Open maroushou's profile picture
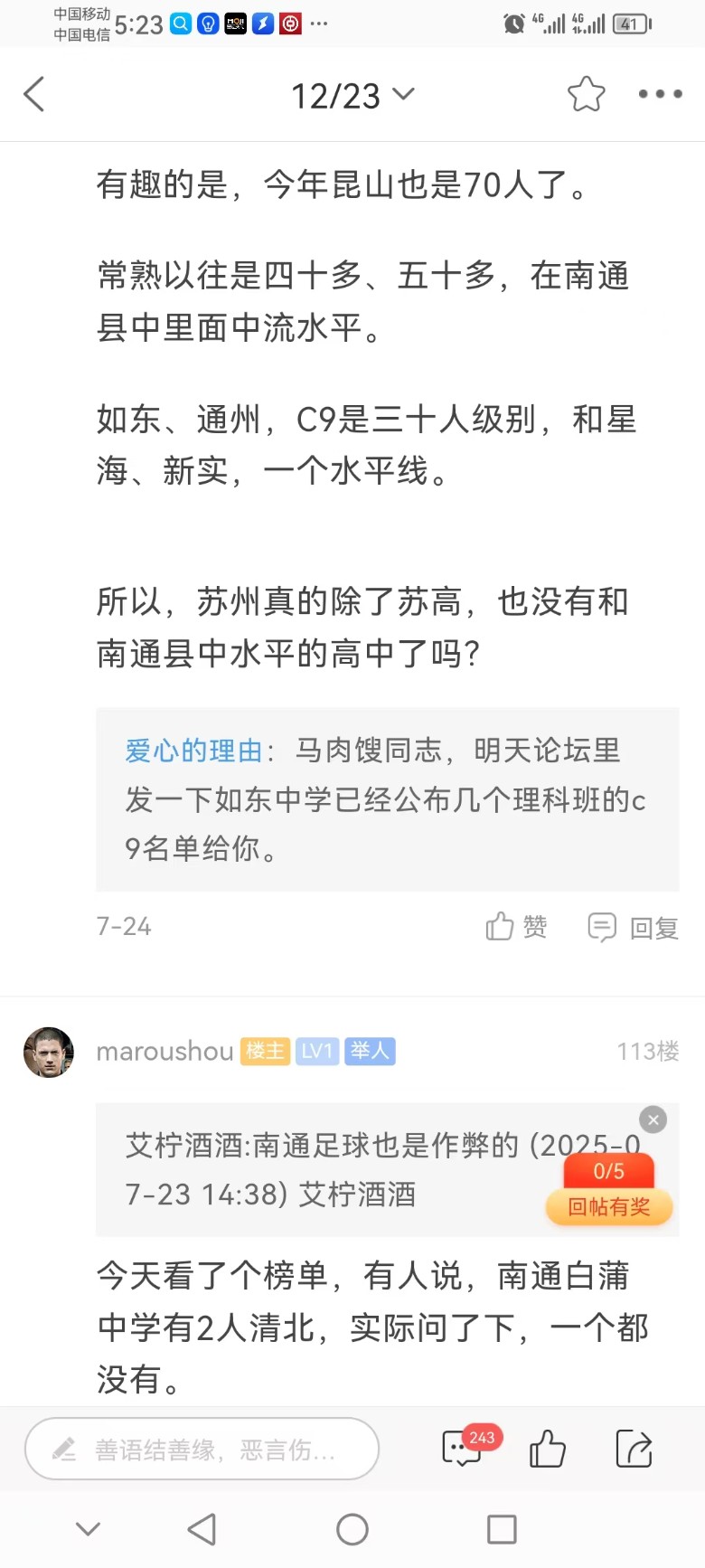Screen dimensions: 705x1568 click(48, 1052)
